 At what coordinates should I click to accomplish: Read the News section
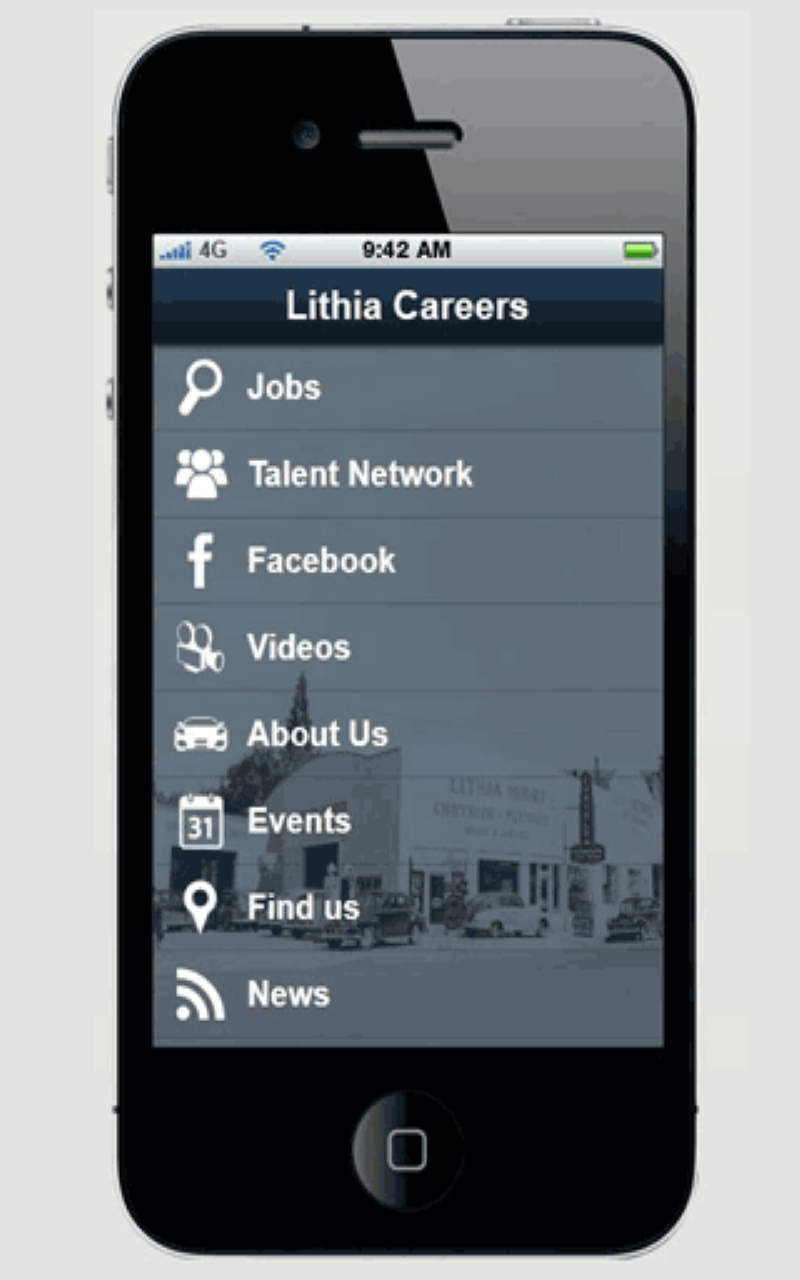(288, 993)
